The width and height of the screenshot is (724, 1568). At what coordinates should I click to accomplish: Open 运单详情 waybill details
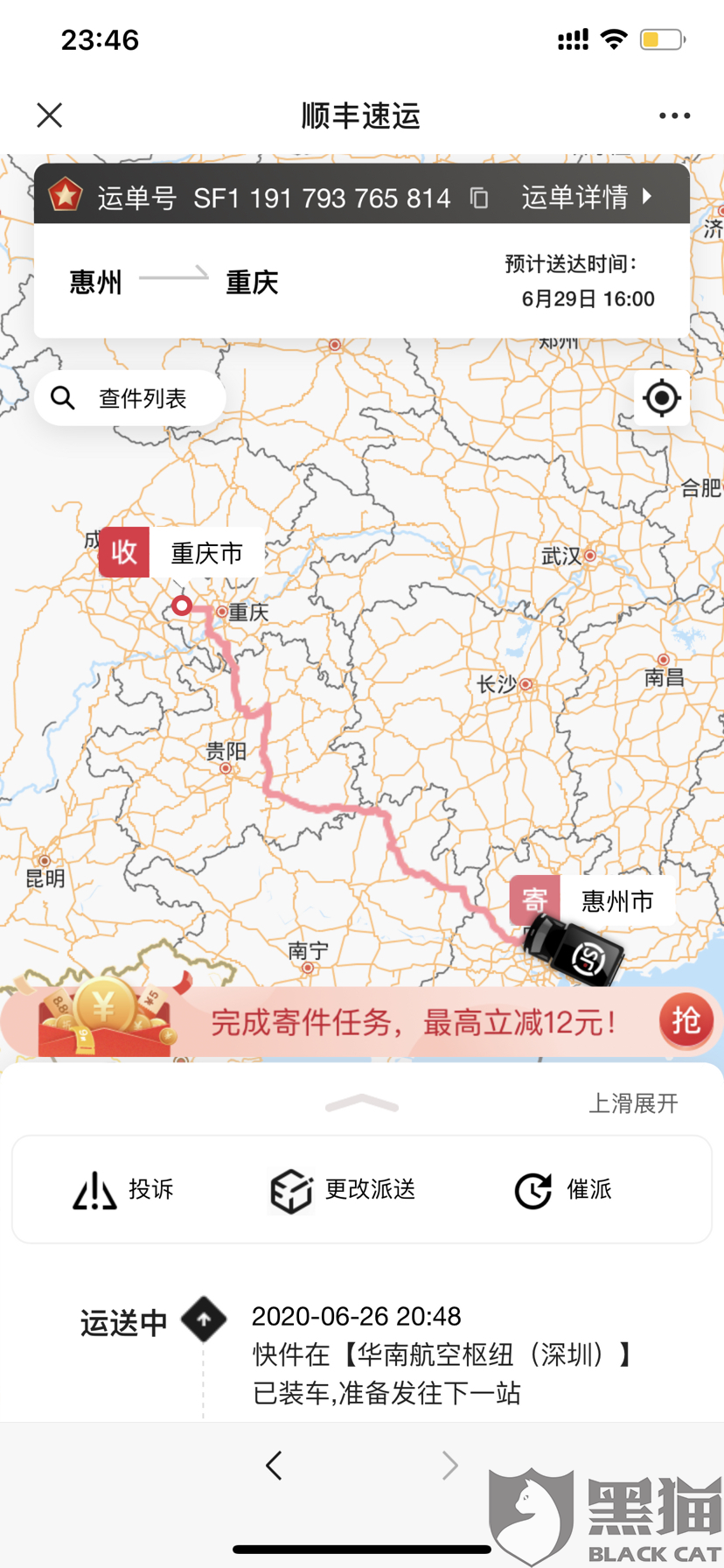(586, 197)
